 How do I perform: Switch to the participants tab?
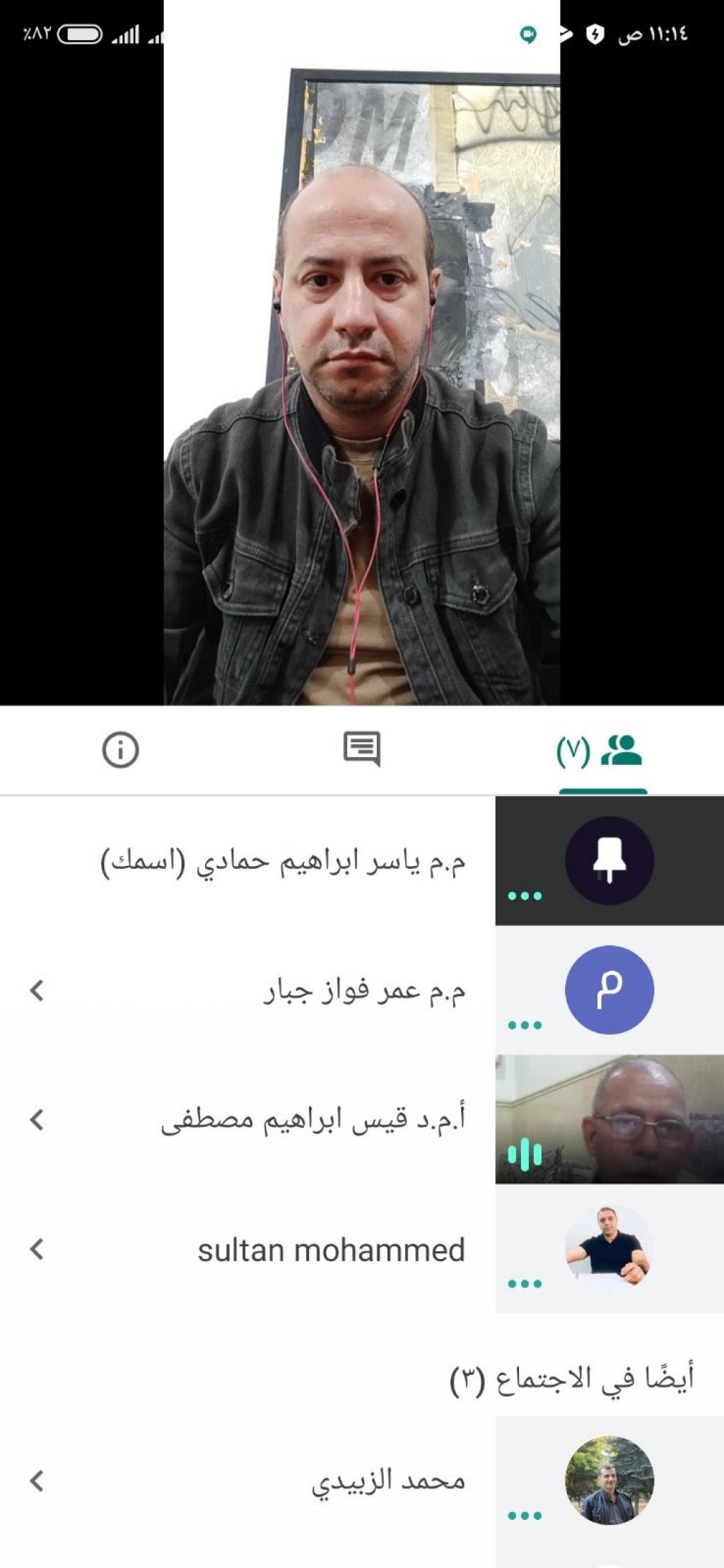pyautogui.click(x=602, y=751)
